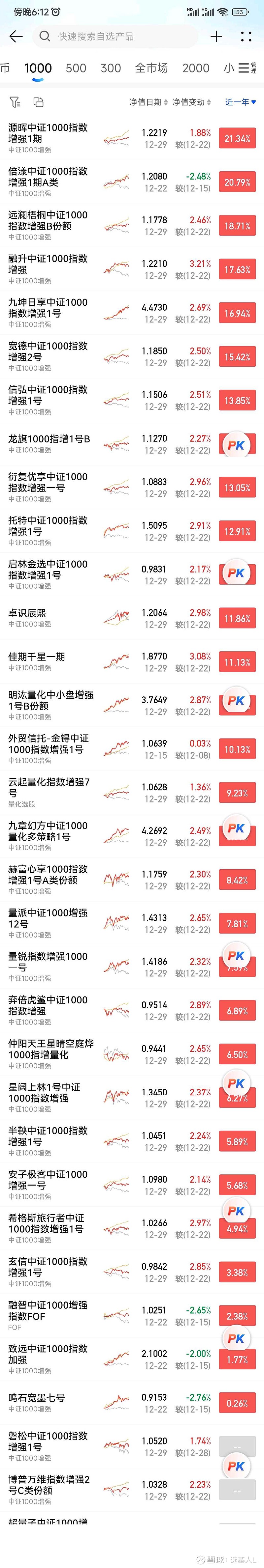Tap the copy icon beside the filter
This screenshot has height=1568, width=264.
point(38,102)
